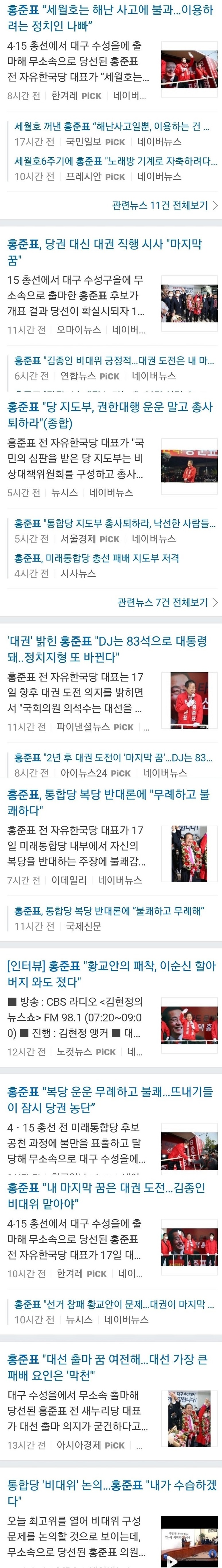Open 뉴시스 article 당 지도부 총사퇴하라(종합)
This screenshot has width=222, height=1568.
click(110, 415)
